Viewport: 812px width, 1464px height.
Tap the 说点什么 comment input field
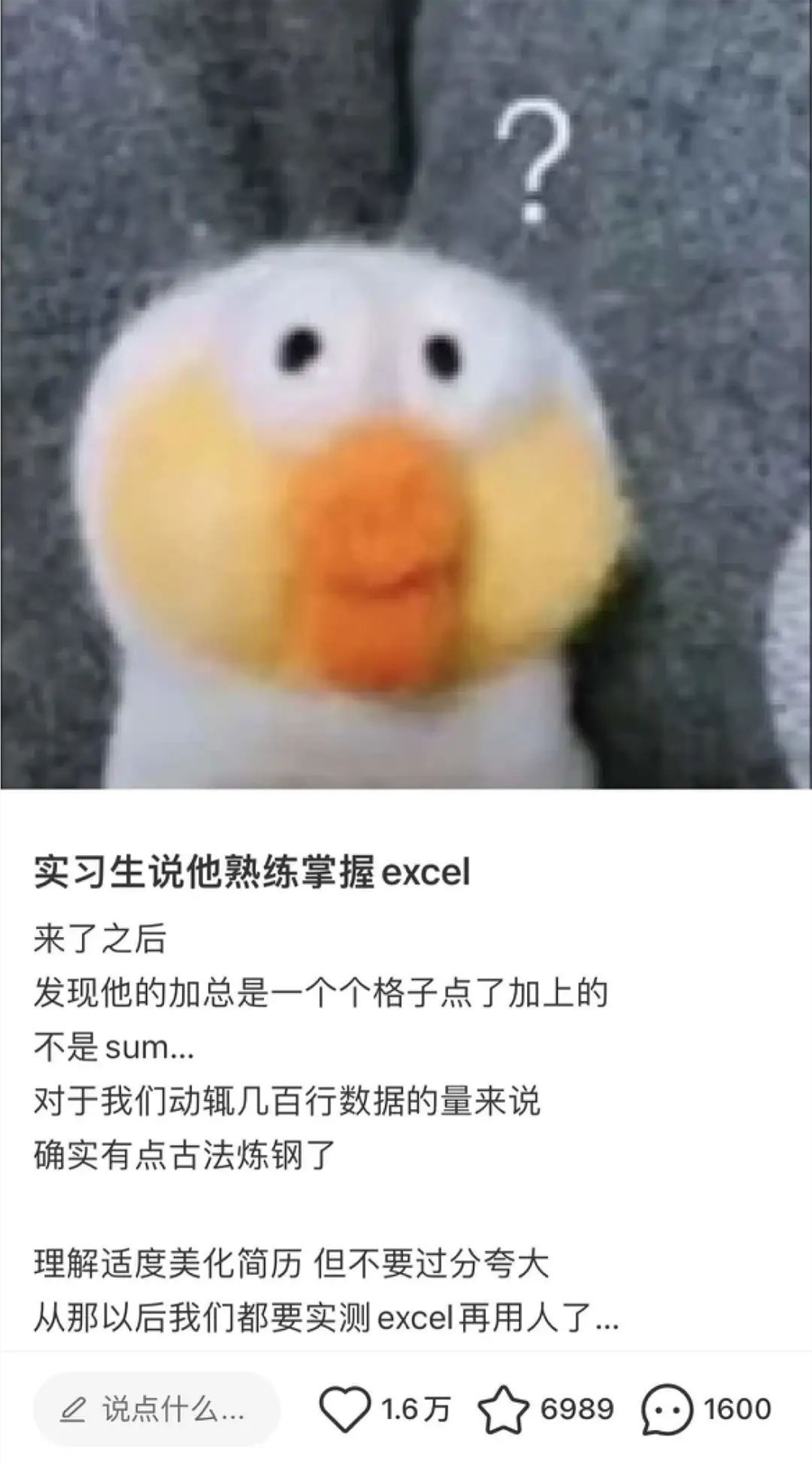pos(156,1410)
